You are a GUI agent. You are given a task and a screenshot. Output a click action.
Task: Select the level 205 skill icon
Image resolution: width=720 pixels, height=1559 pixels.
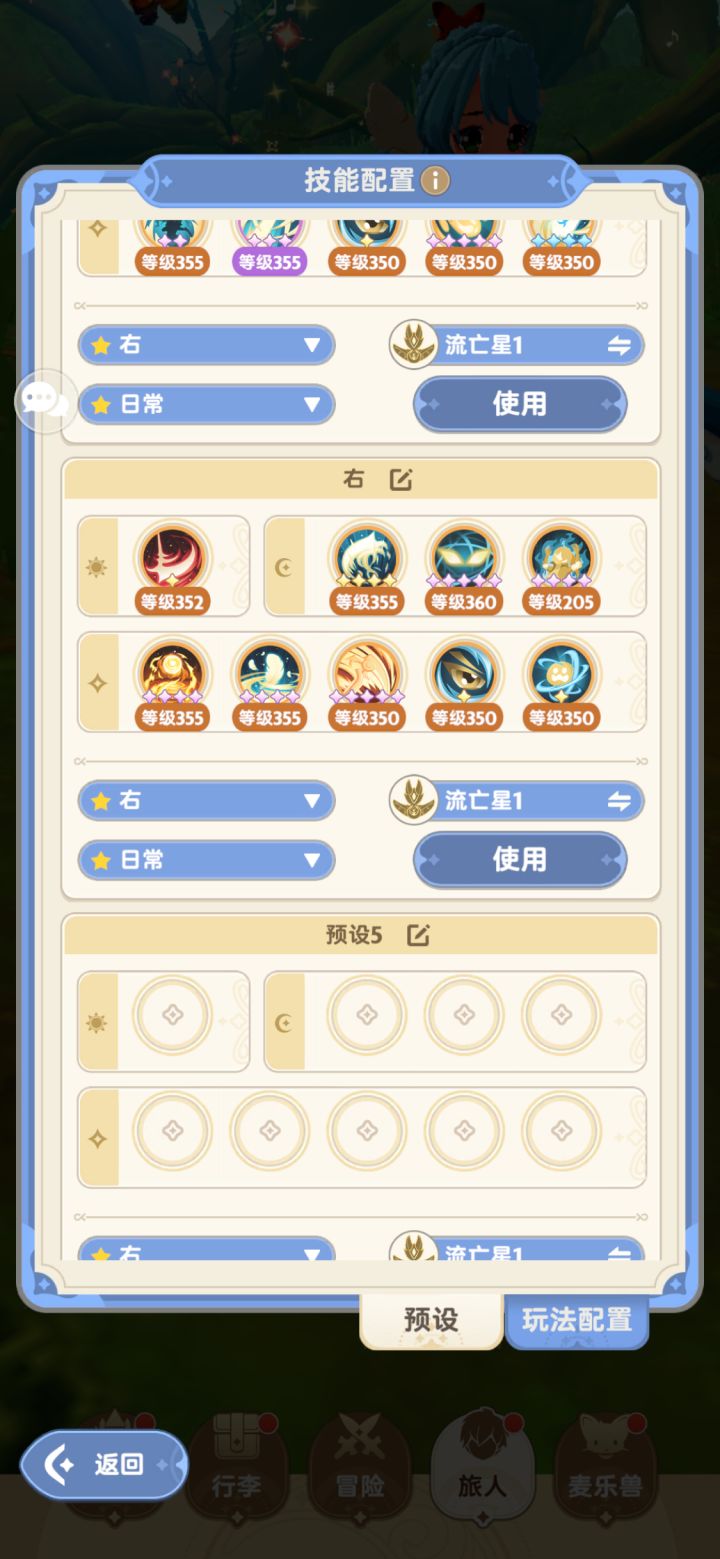561,565
